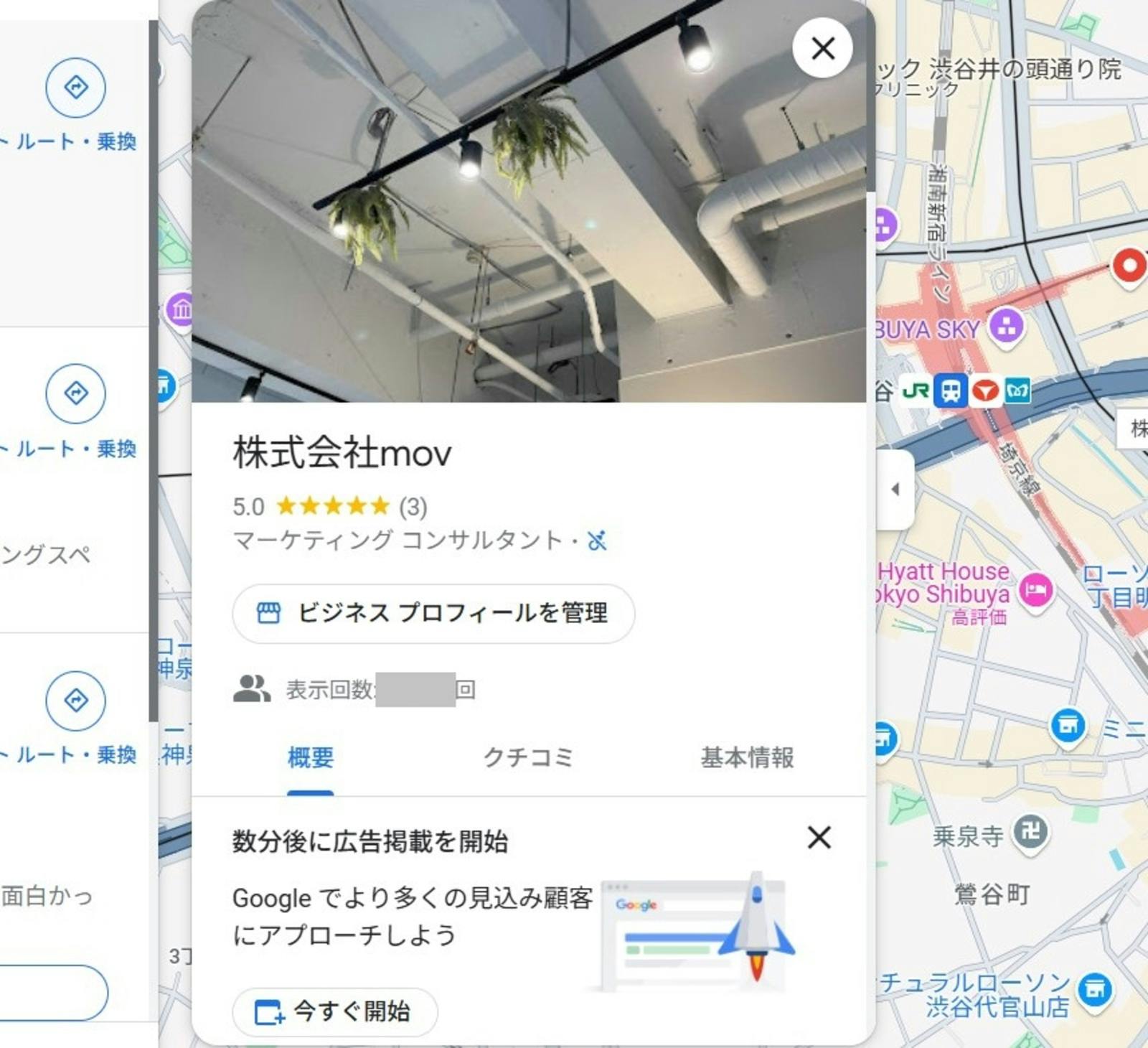Viewport: 1148px width, 1048px height.
Task: Open the Hyatt House Tokyo Shibuya map pin
Action: (1035, 590)
